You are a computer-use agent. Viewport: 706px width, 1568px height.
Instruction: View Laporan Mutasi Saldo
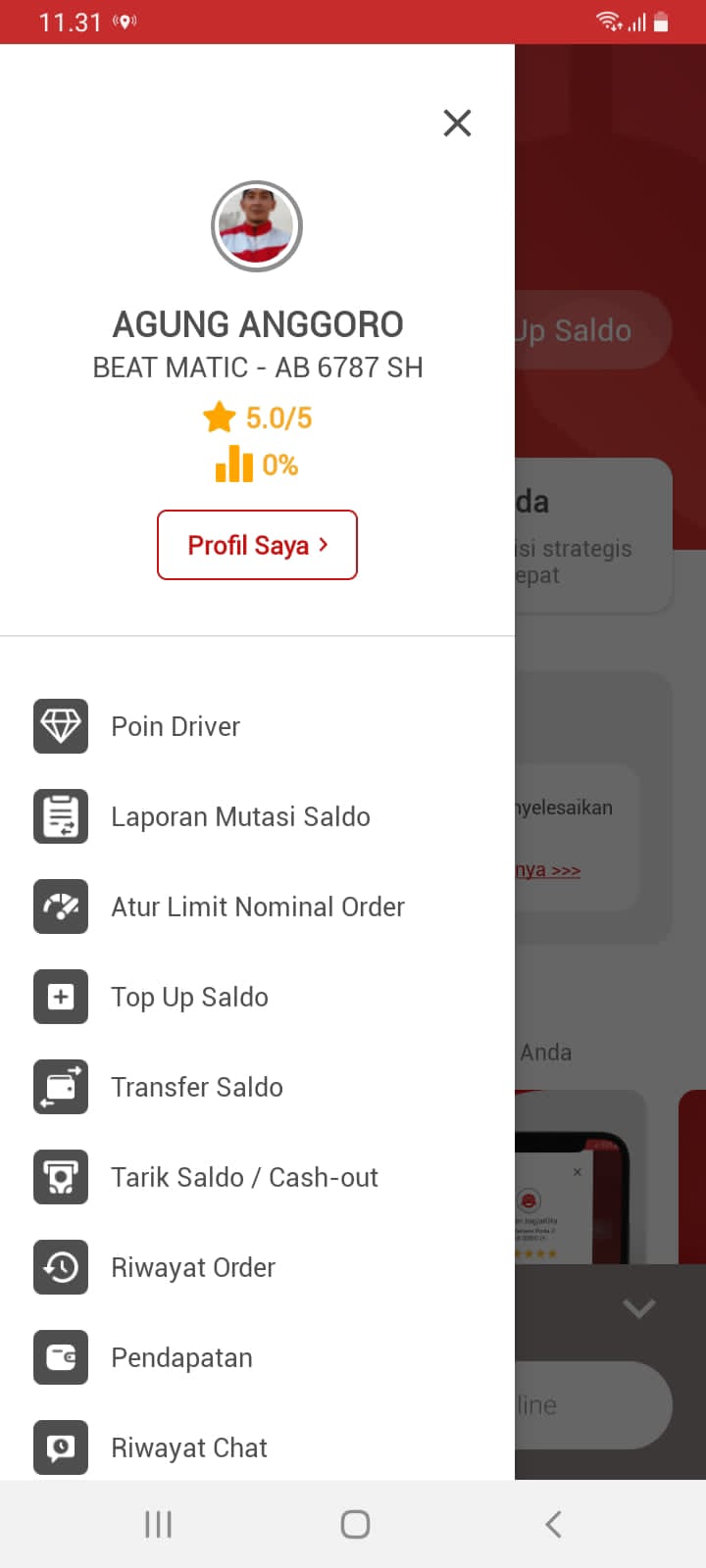tap(240, 816)
